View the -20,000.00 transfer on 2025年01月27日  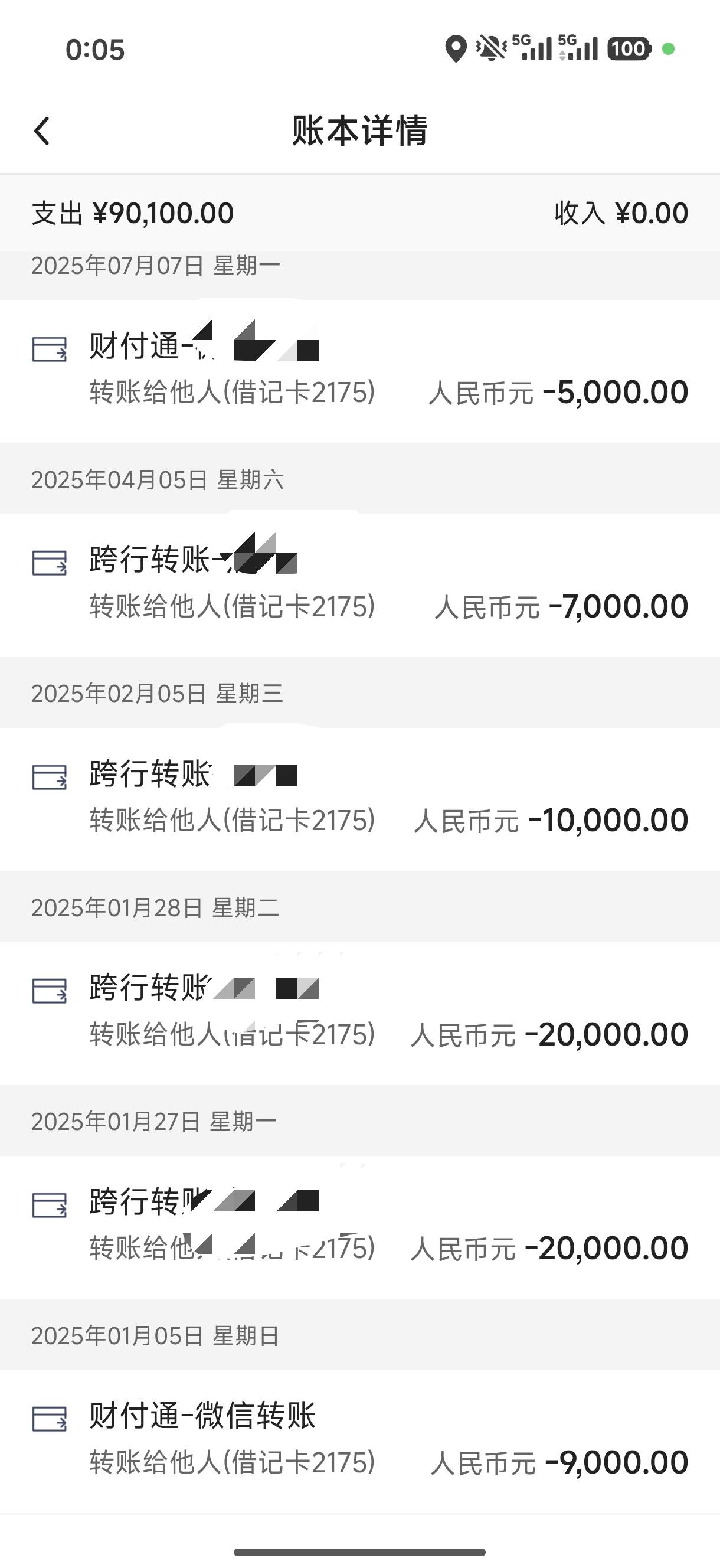coord(359,1227)
